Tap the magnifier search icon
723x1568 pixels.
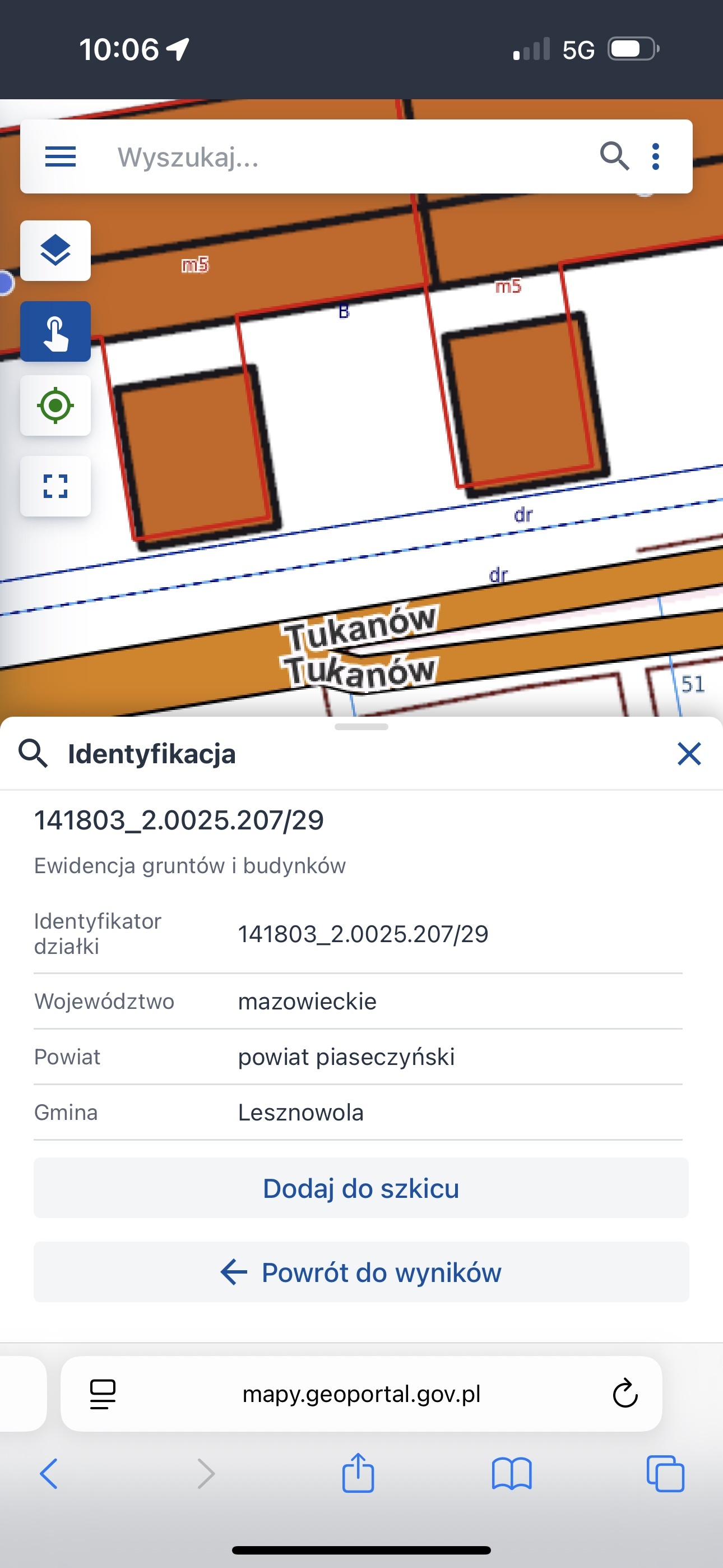pos(614,156)
